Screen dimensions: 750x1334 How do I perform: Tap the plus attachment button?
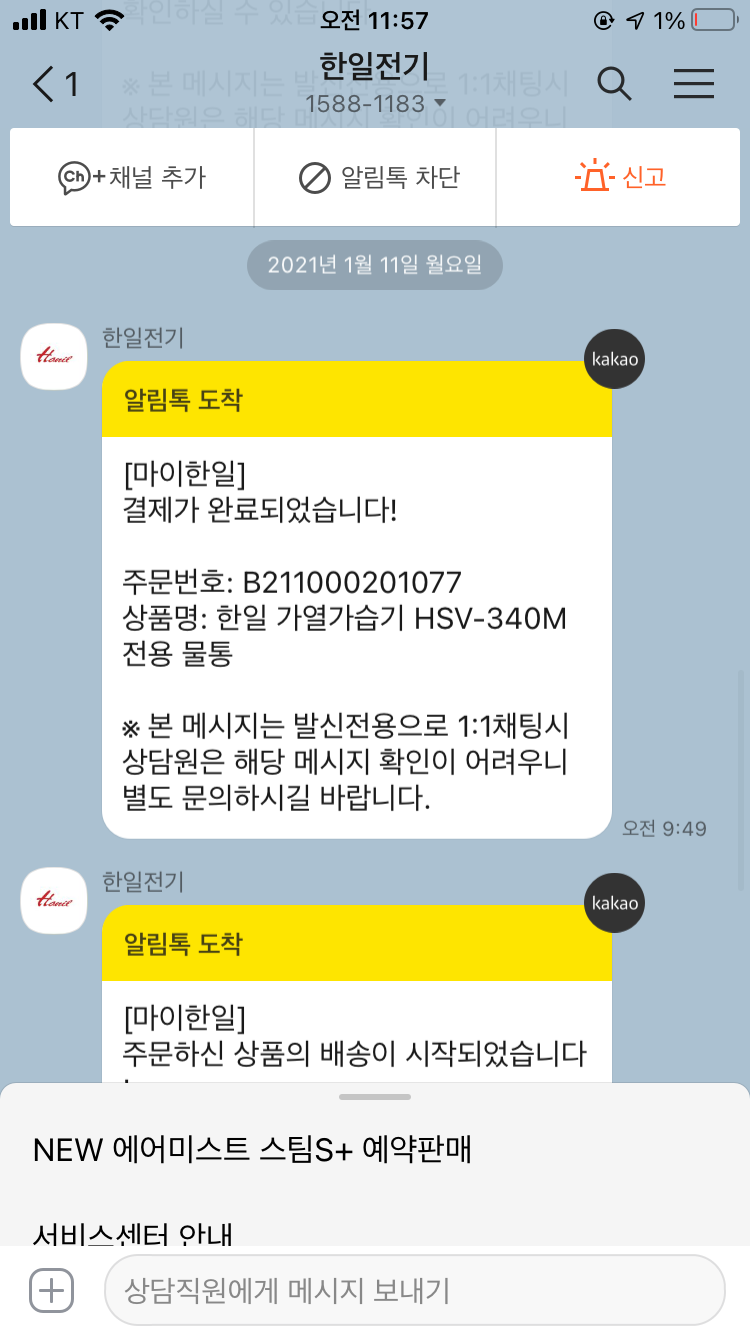tap(51, 1290)
